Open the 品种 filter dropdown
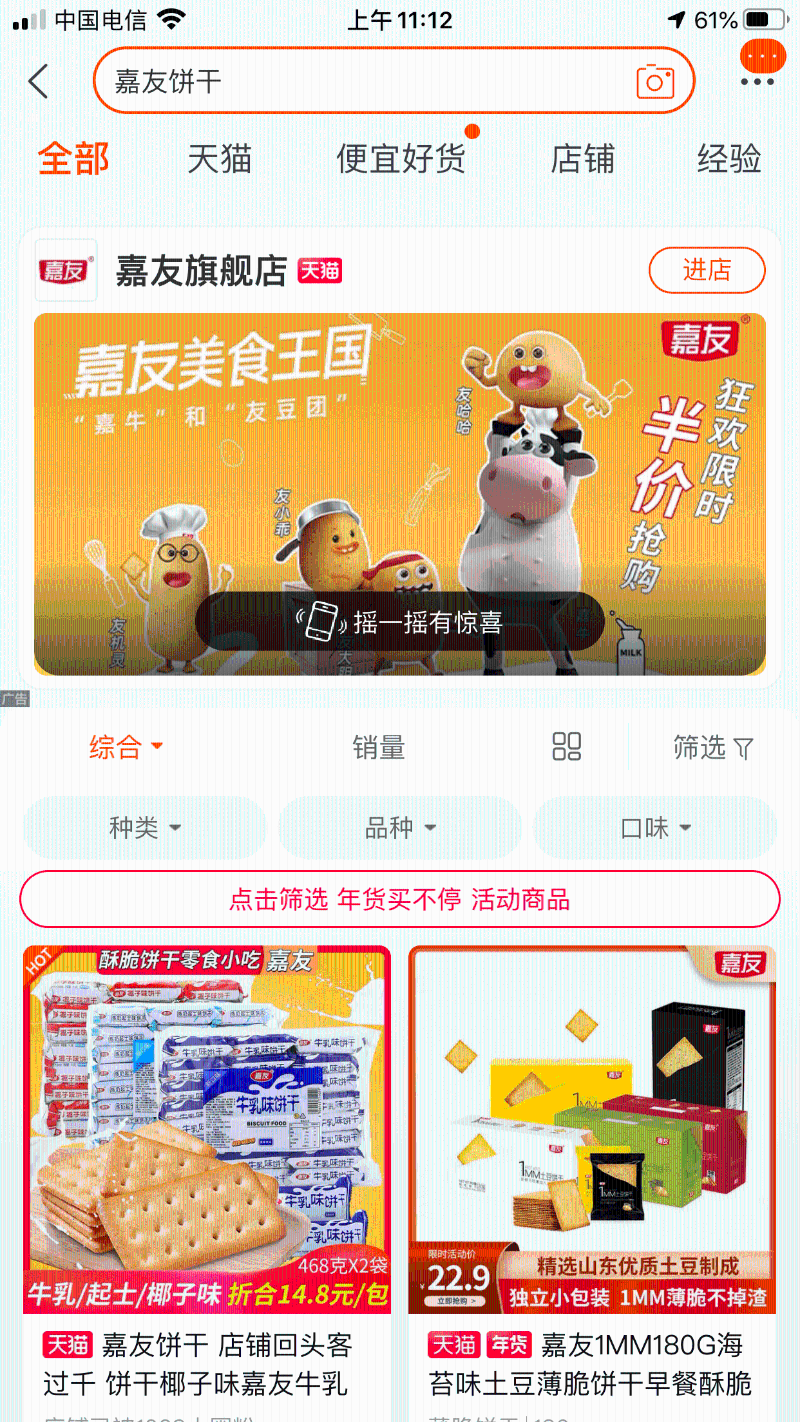 (x=399, y=827)
